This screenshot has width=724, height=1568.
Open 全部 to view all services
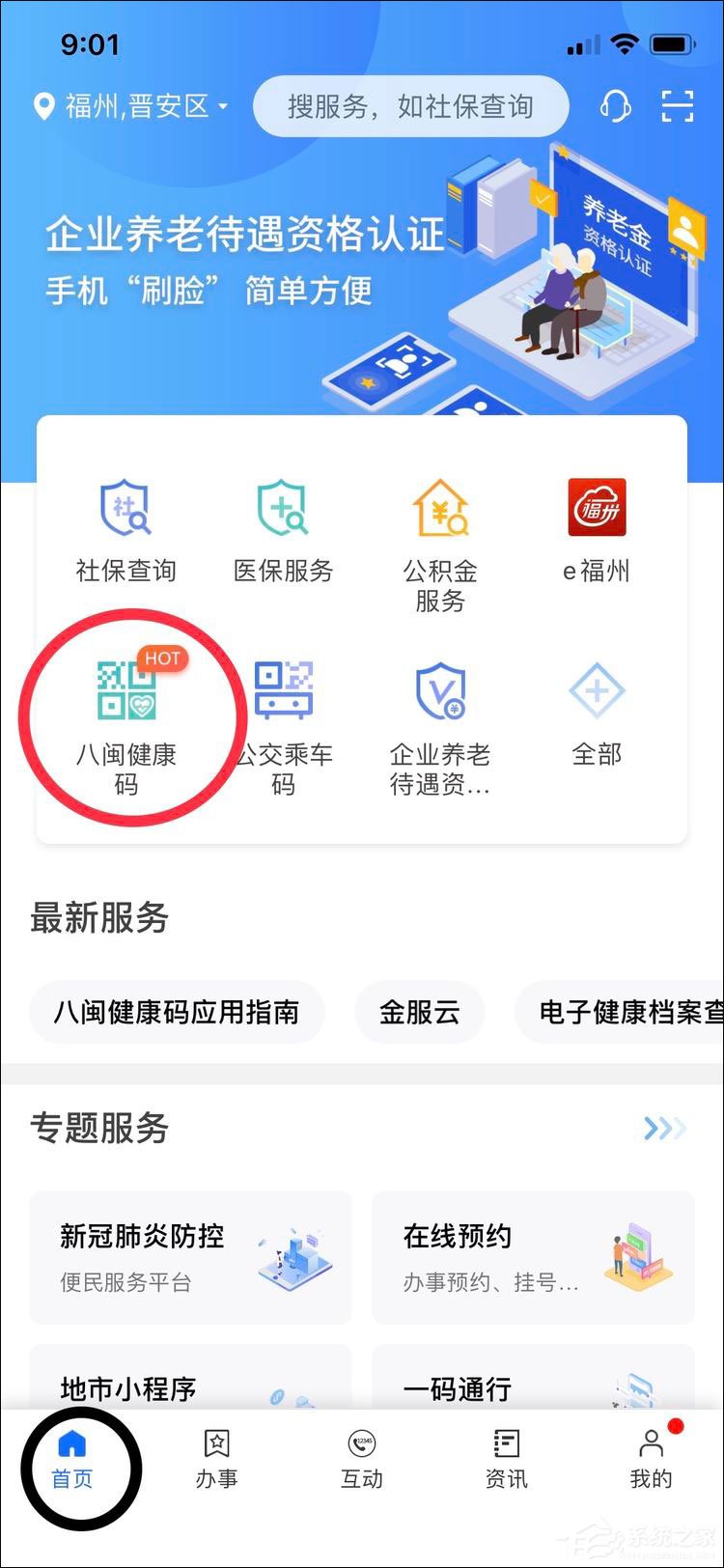point(598,690)
